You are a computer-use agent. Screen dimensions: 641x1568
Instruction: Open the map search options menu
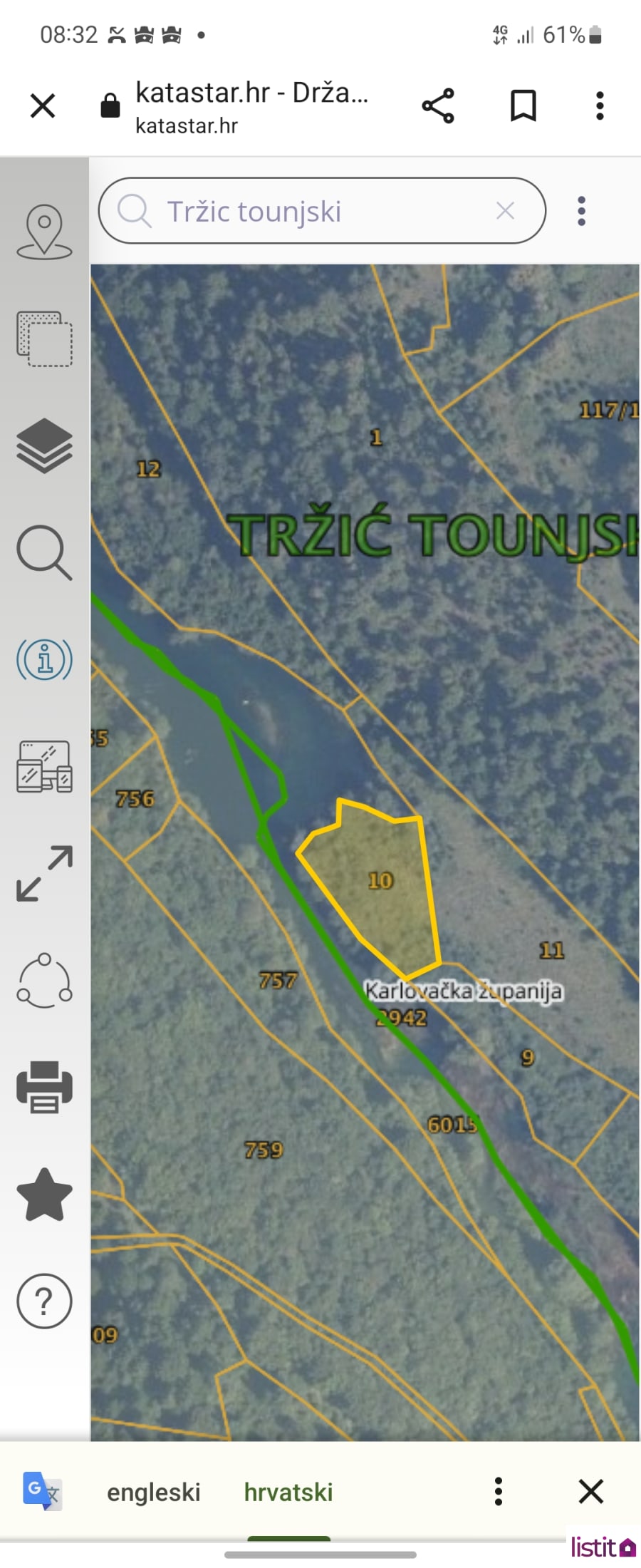(x=582, y=211)
